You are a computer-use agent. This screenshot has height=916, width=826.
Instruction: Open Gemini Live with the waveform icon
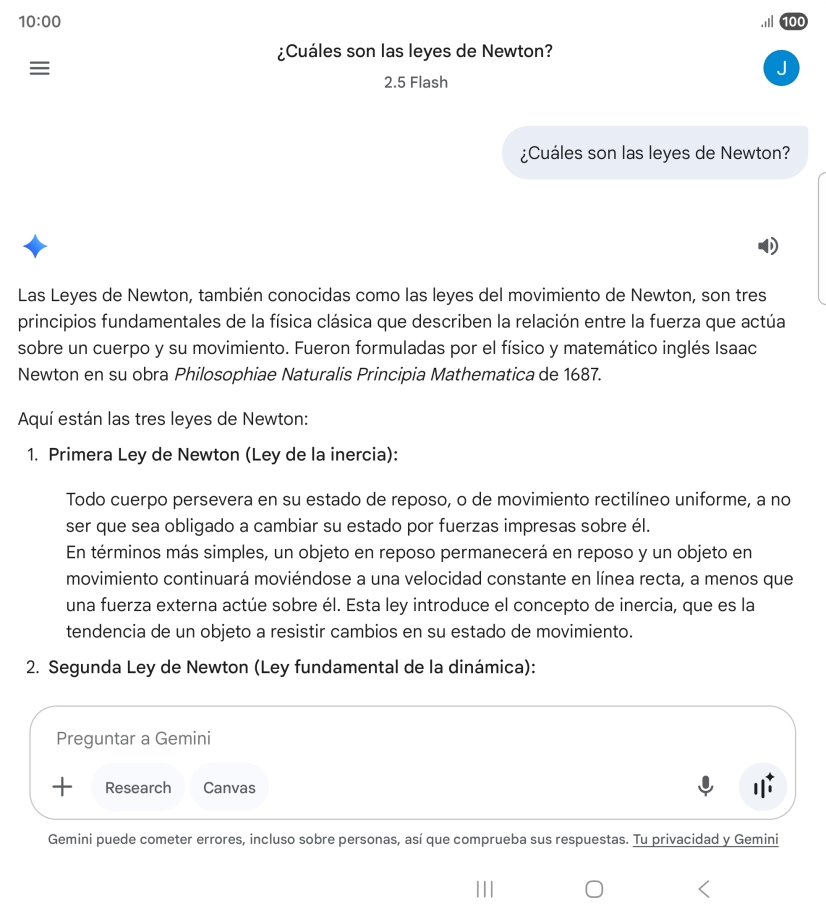[x=763, y=787]
